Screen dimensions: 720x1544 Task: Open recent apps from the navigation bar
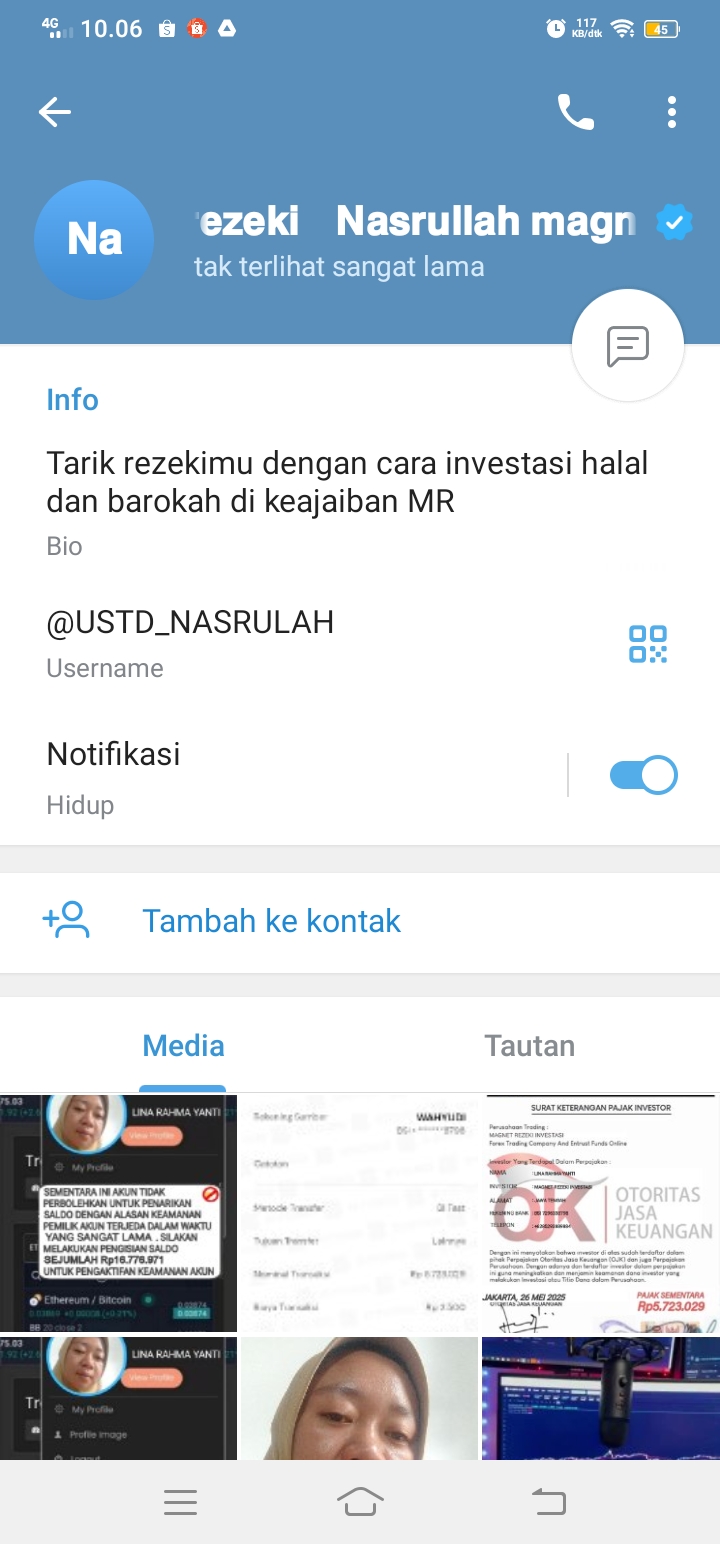pos(180,1502)
